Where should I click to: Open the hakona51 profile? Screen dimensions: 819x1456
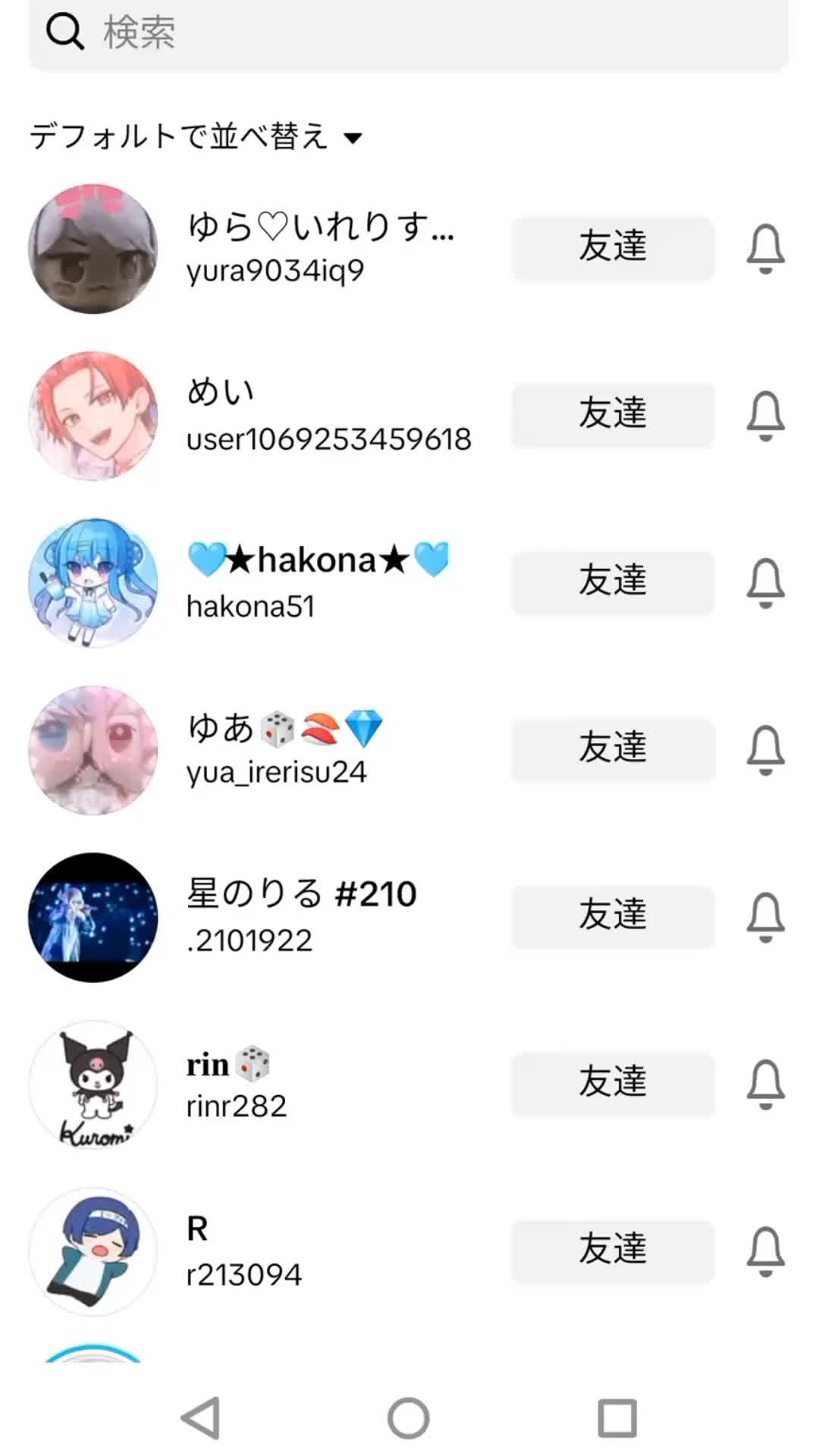coord(318,582)
